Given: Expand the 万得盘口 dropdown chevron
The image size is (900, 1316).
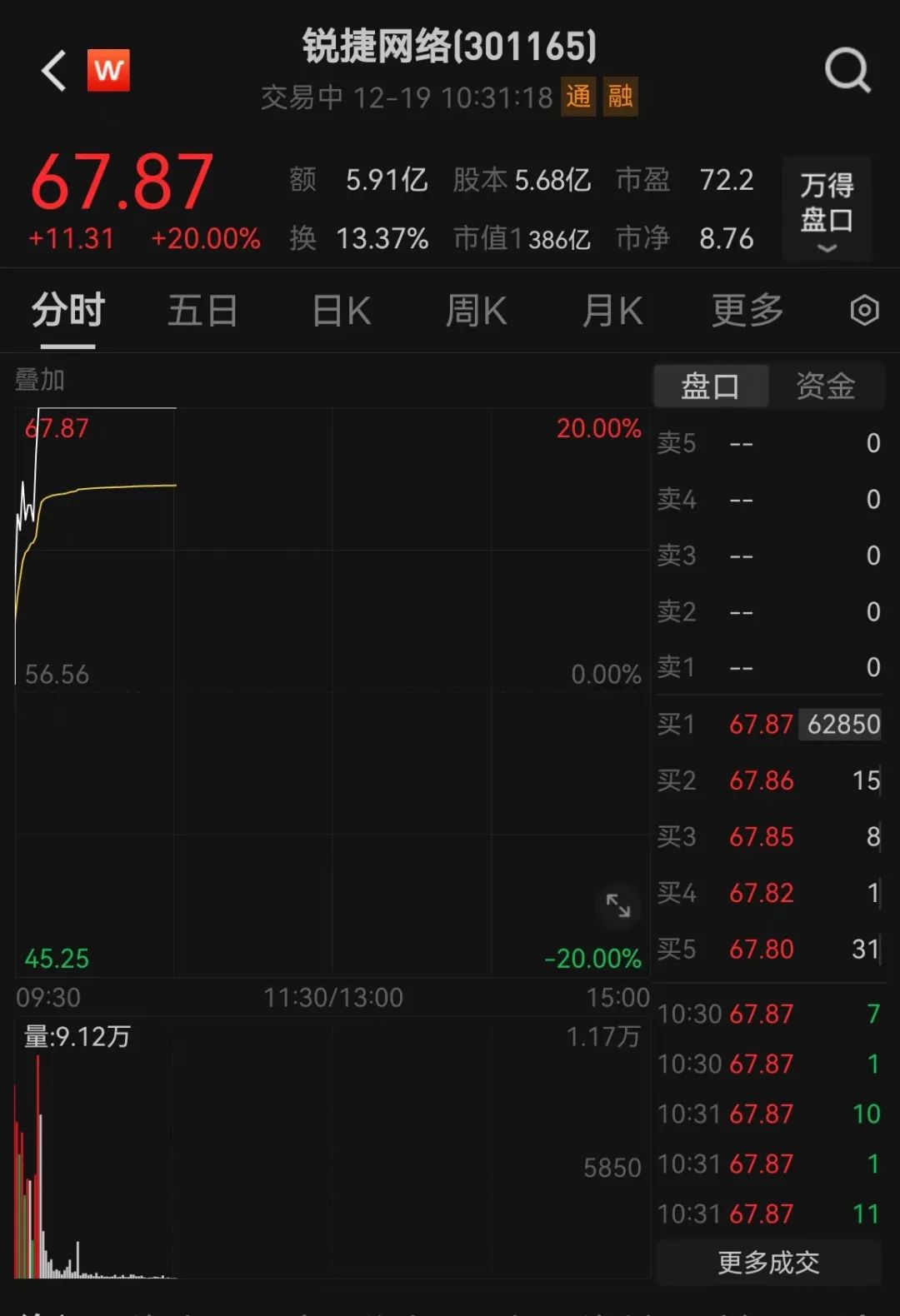Looking at the screenshot, I should [826, 248].
